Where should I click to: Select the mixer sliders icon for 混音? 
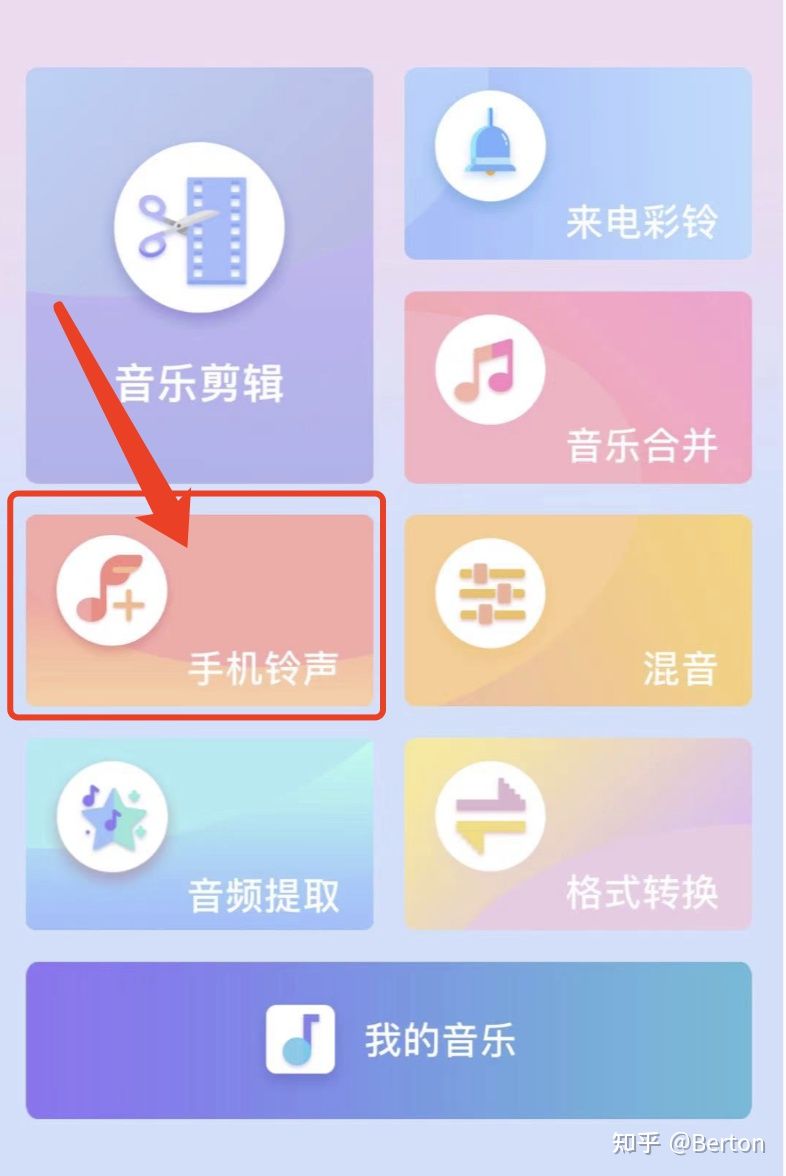click(x=489, y=590)
